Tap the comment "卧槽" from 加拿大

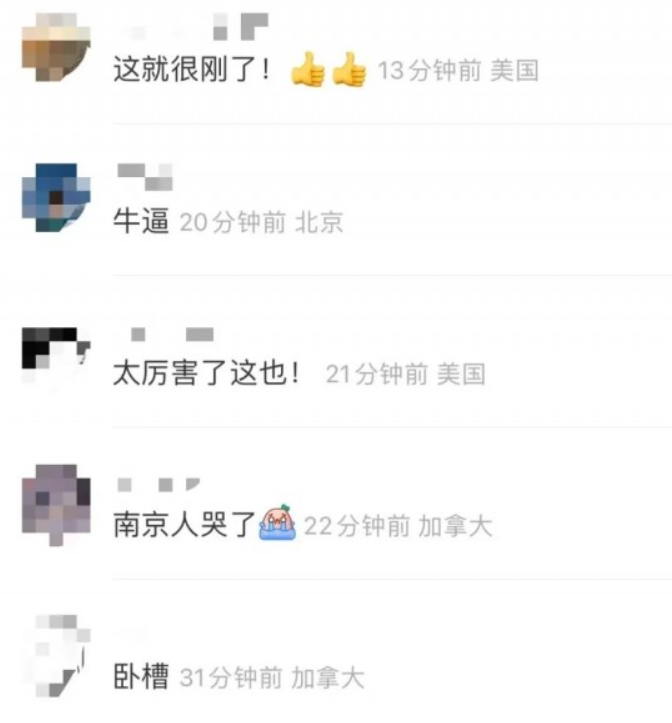tap(141, 678)
